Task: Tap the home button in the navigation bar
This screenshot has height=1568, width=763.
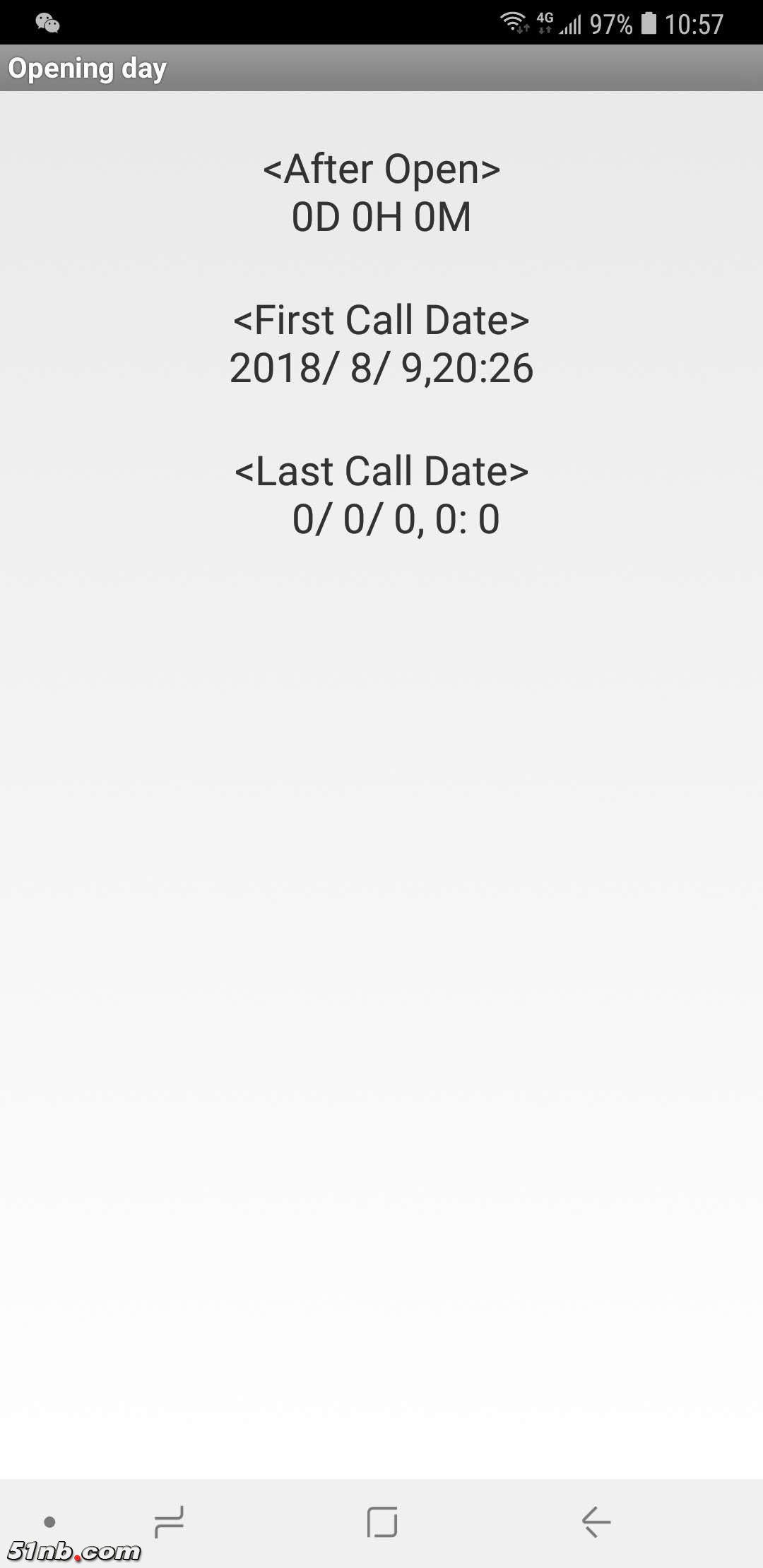Action: pos(381,1521)
